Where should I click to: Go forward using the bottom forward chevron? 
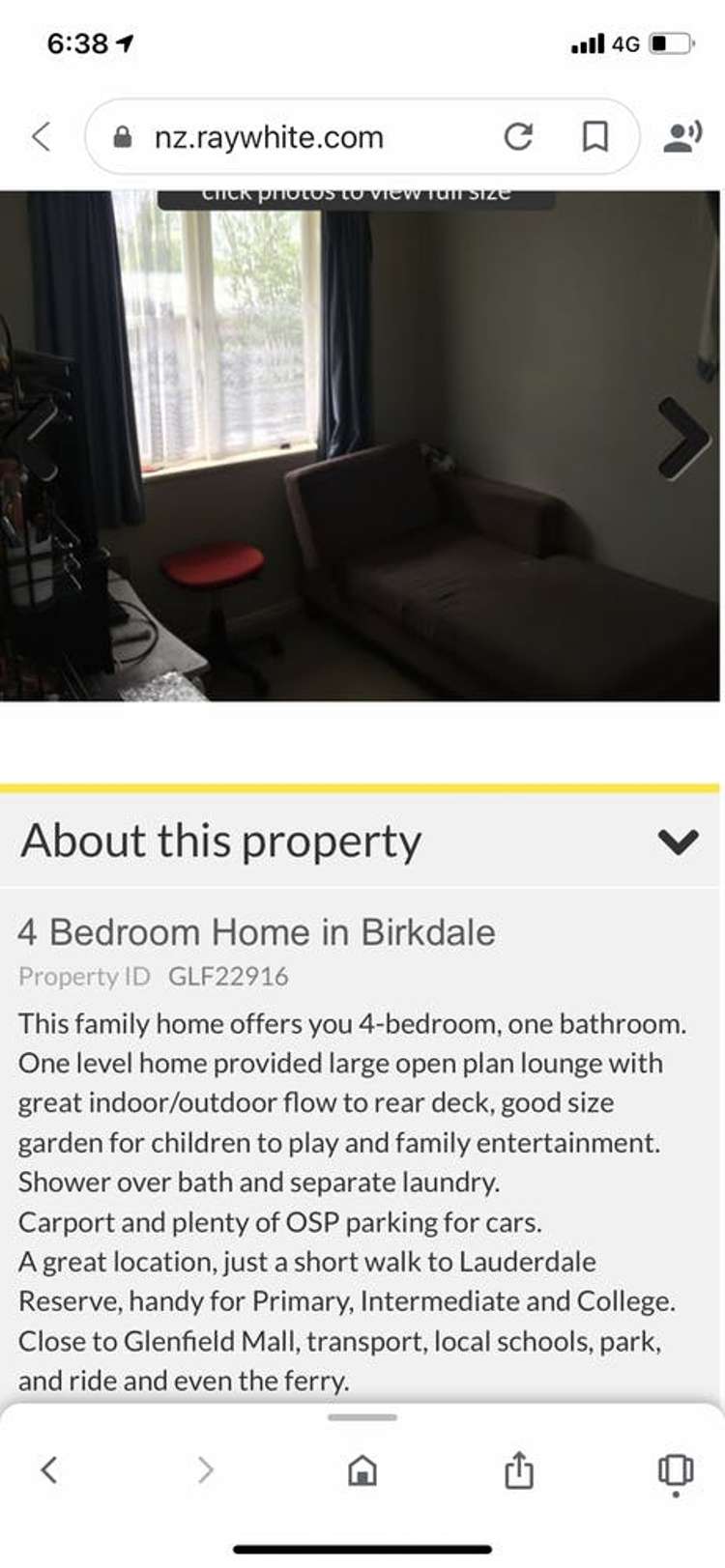(204, 1470)
